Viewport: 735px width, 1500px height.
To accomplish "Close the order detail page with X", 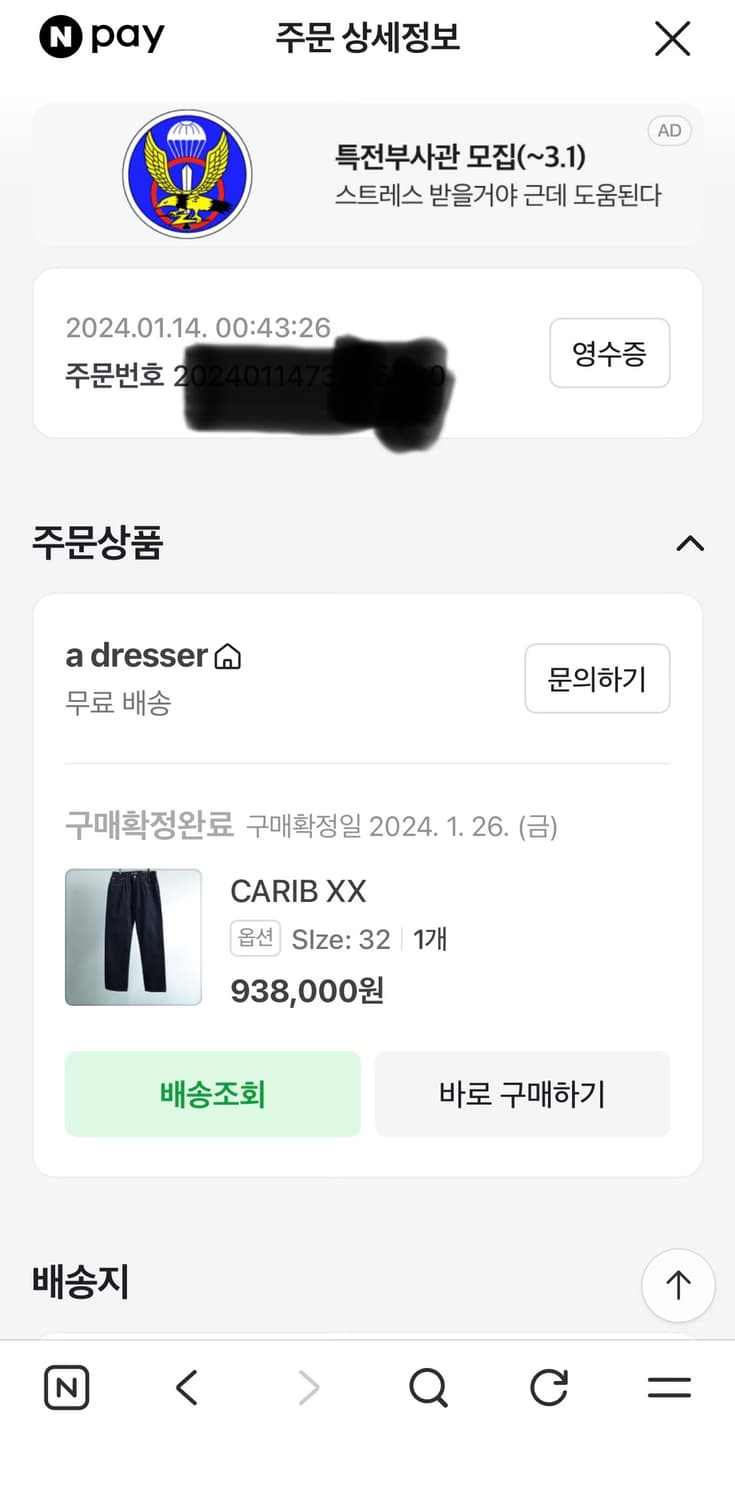I will click(x=671, y=38).
